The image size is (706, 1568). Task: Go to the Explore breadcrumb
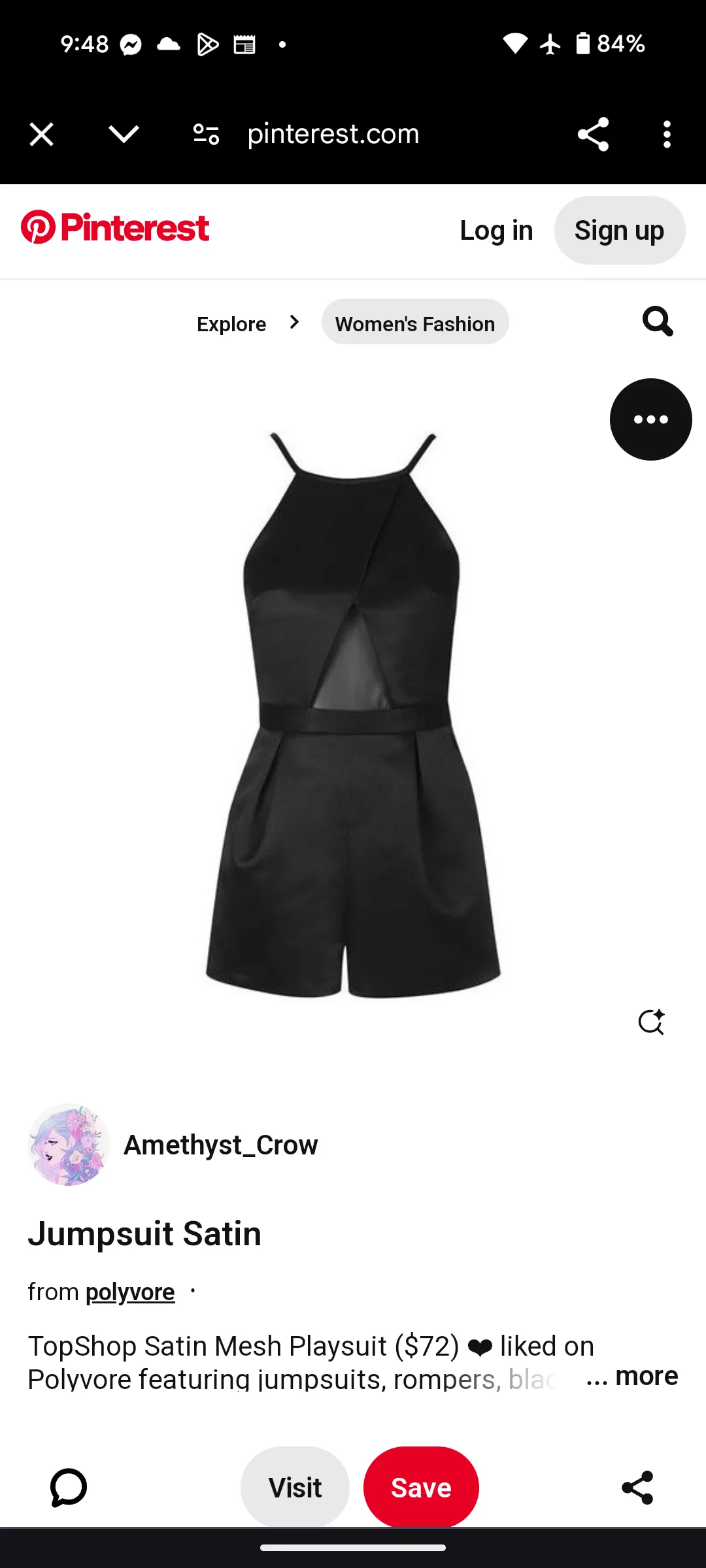coord(231,324)
